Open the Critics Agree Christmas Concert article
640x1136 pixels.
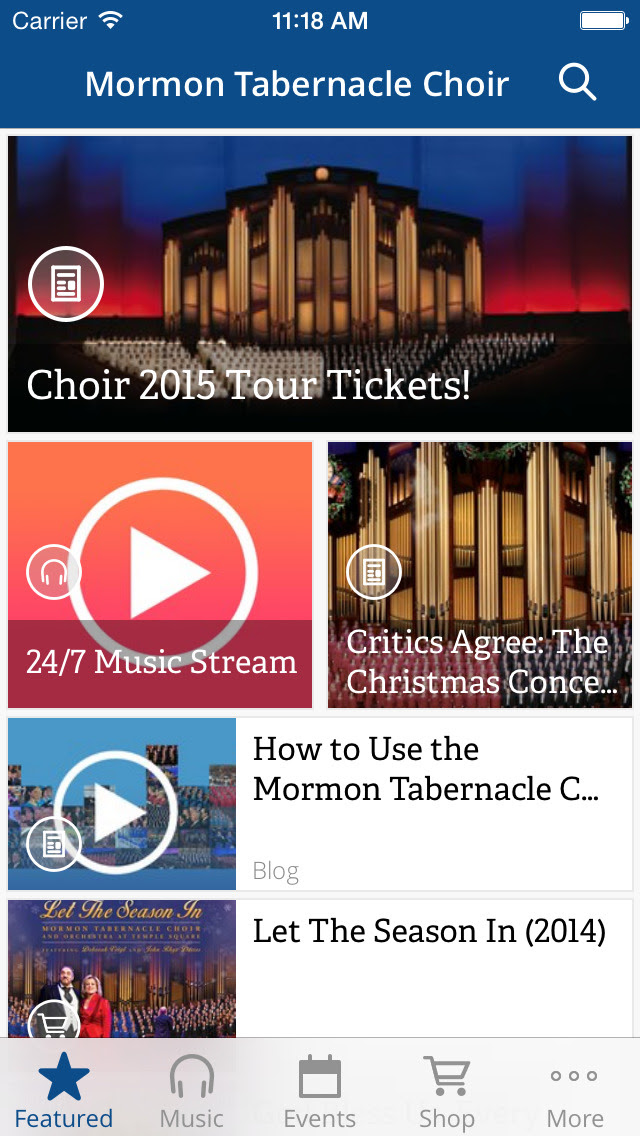point(480,575)
